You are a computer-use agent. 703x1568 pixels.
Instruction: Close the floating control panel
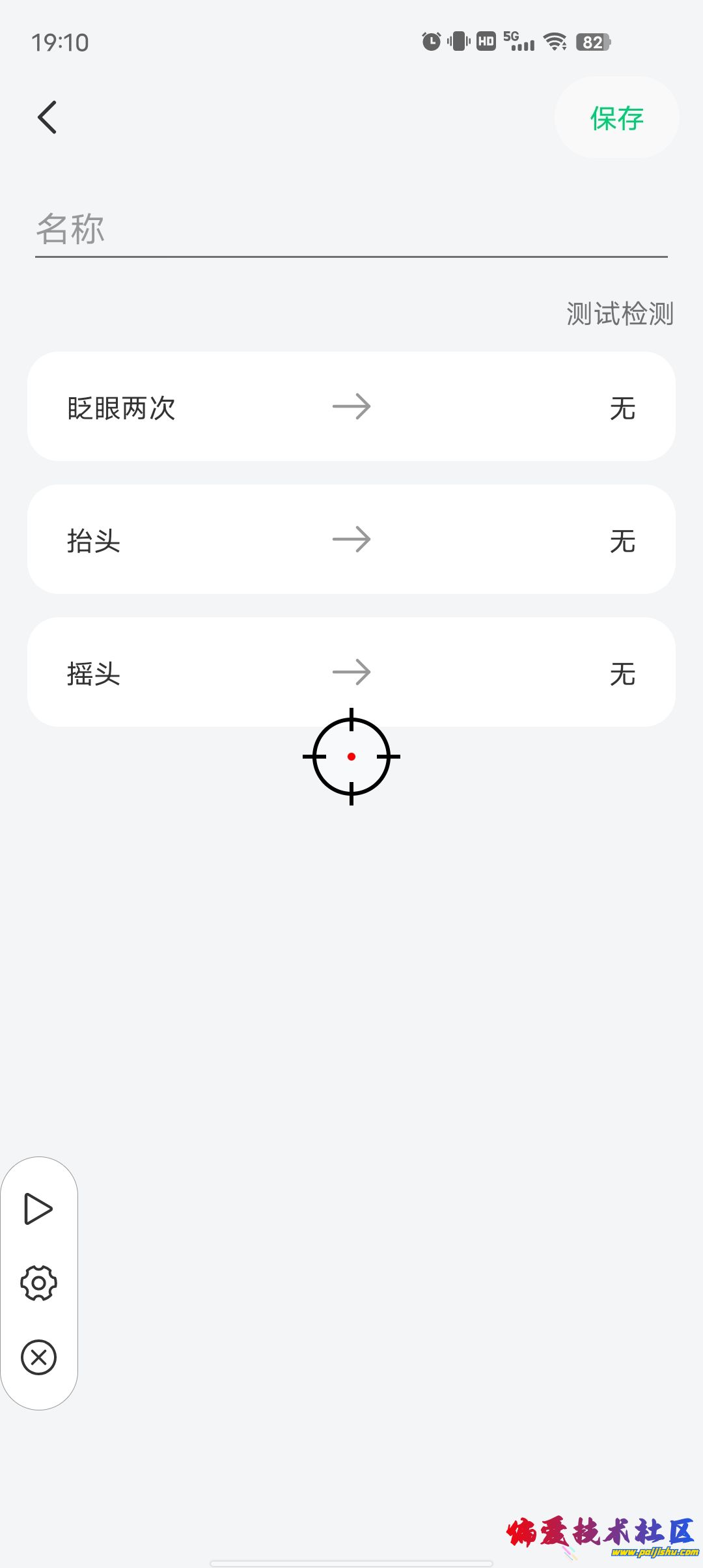point(39,1358)
